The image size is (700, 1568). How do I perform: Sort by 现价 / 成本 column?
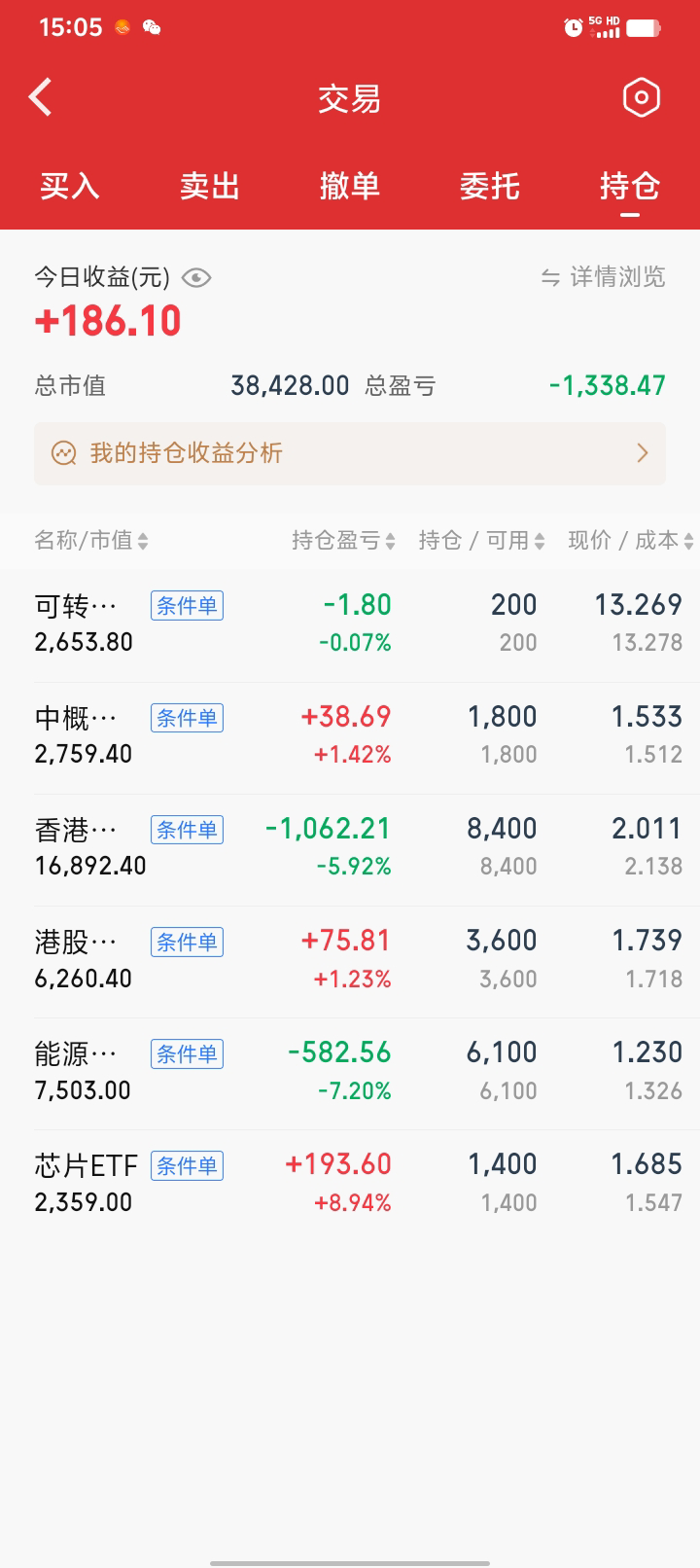coord(630,541)
